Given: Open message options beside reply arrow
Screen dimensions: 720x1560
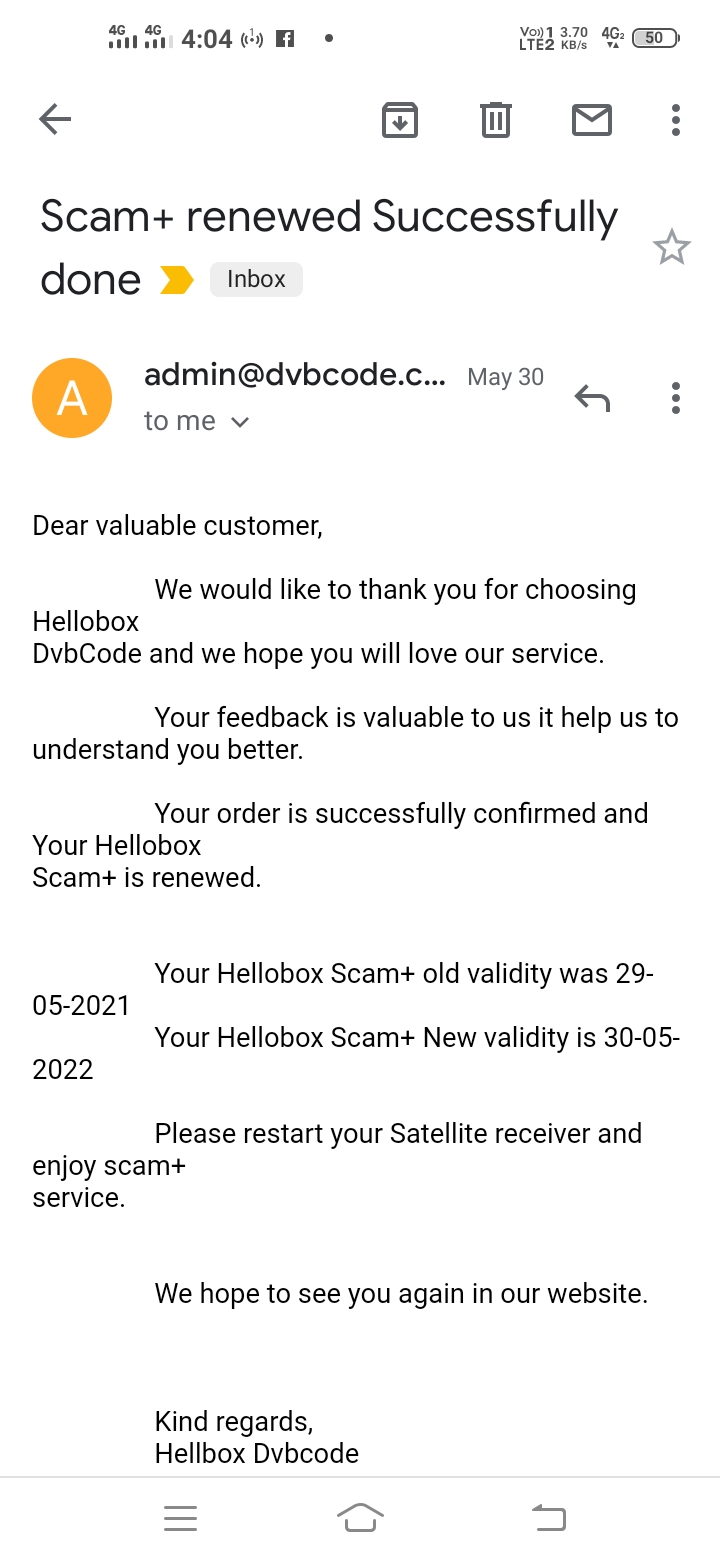Looking at the screenshot, I should 676,398.
